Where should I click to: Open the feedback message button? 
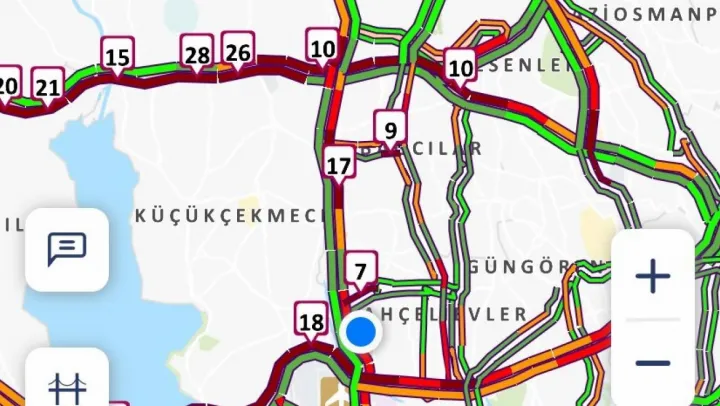point(67,249)
